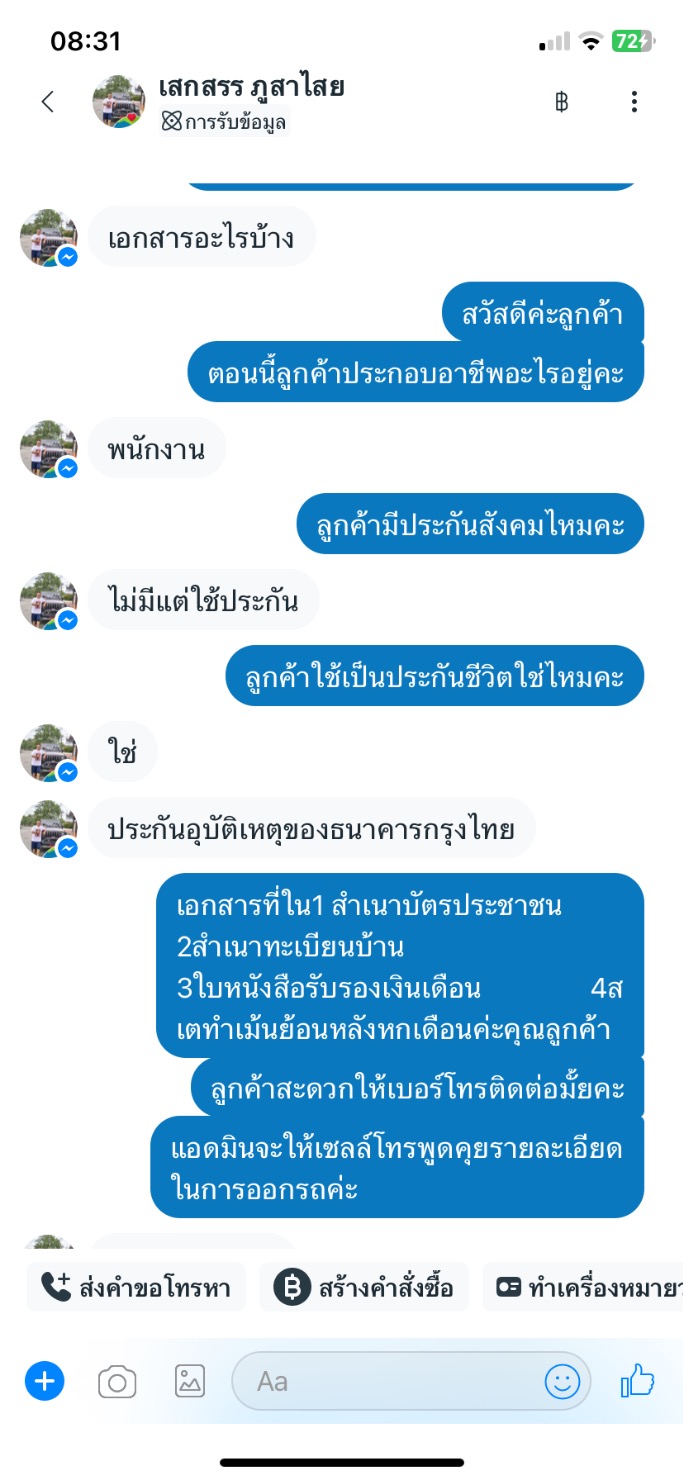Open the camera to take photo
Viewport: 683px width, 1480px height.
coord(117,1382)
